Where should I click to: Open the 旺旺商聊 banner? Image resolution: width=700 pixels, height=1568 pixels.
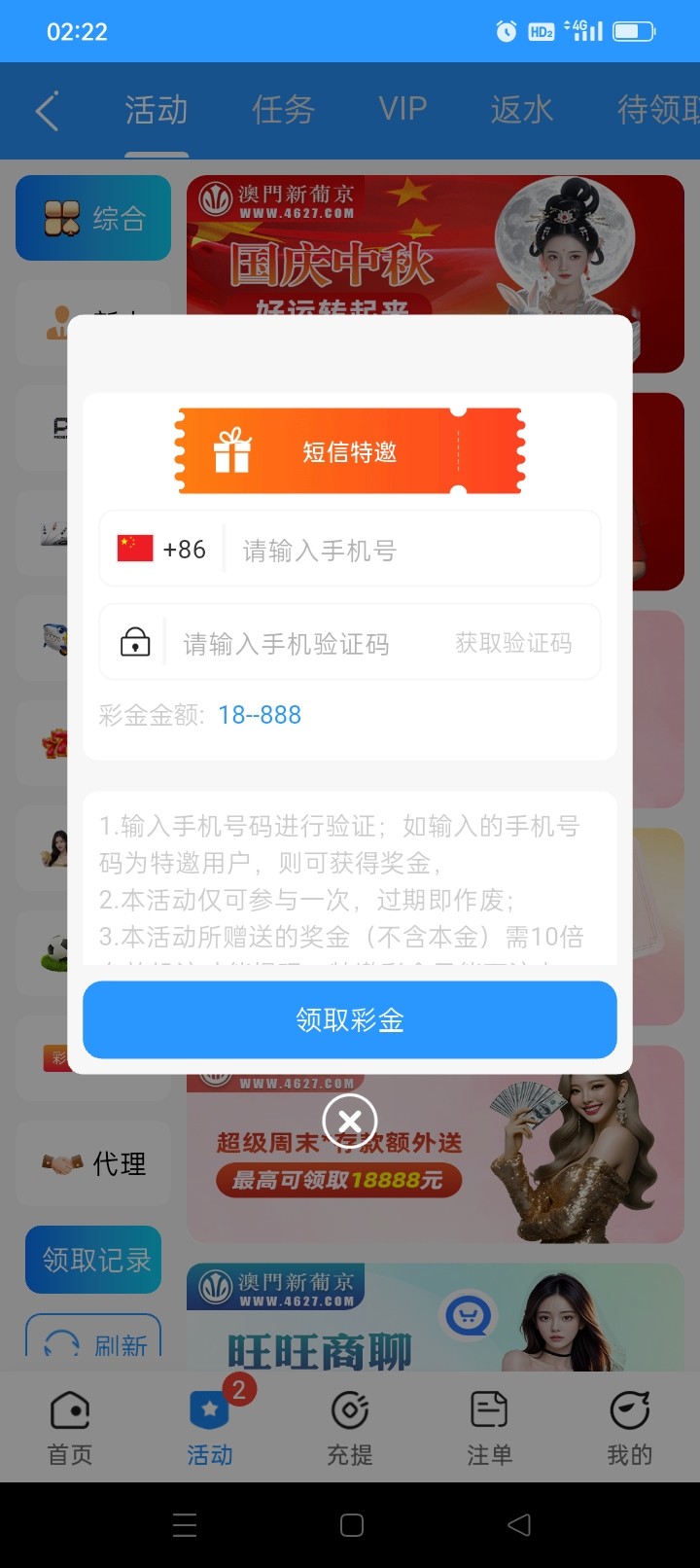click(436, 1317)
